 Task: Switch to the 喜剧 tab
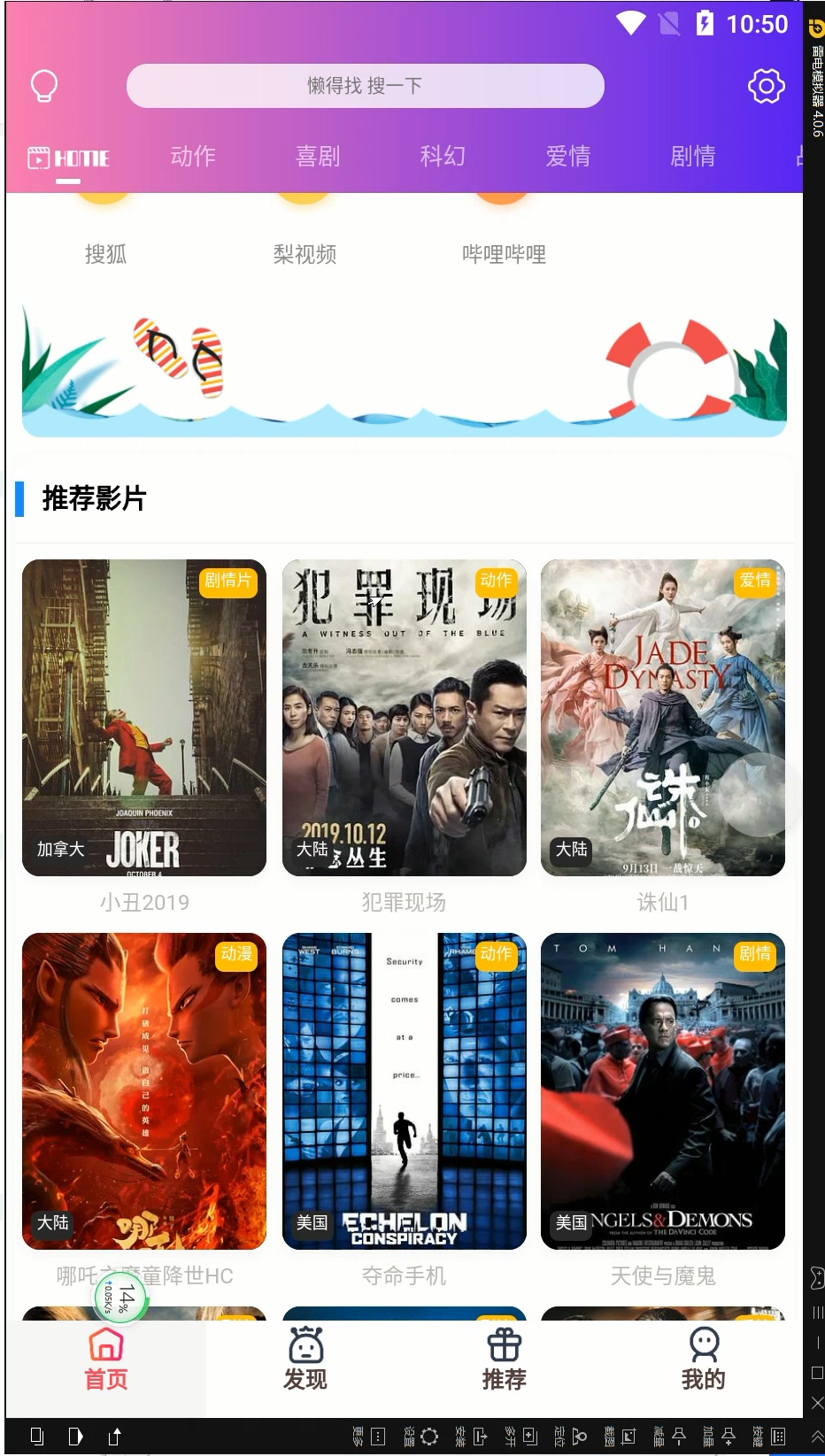point(318,157)
